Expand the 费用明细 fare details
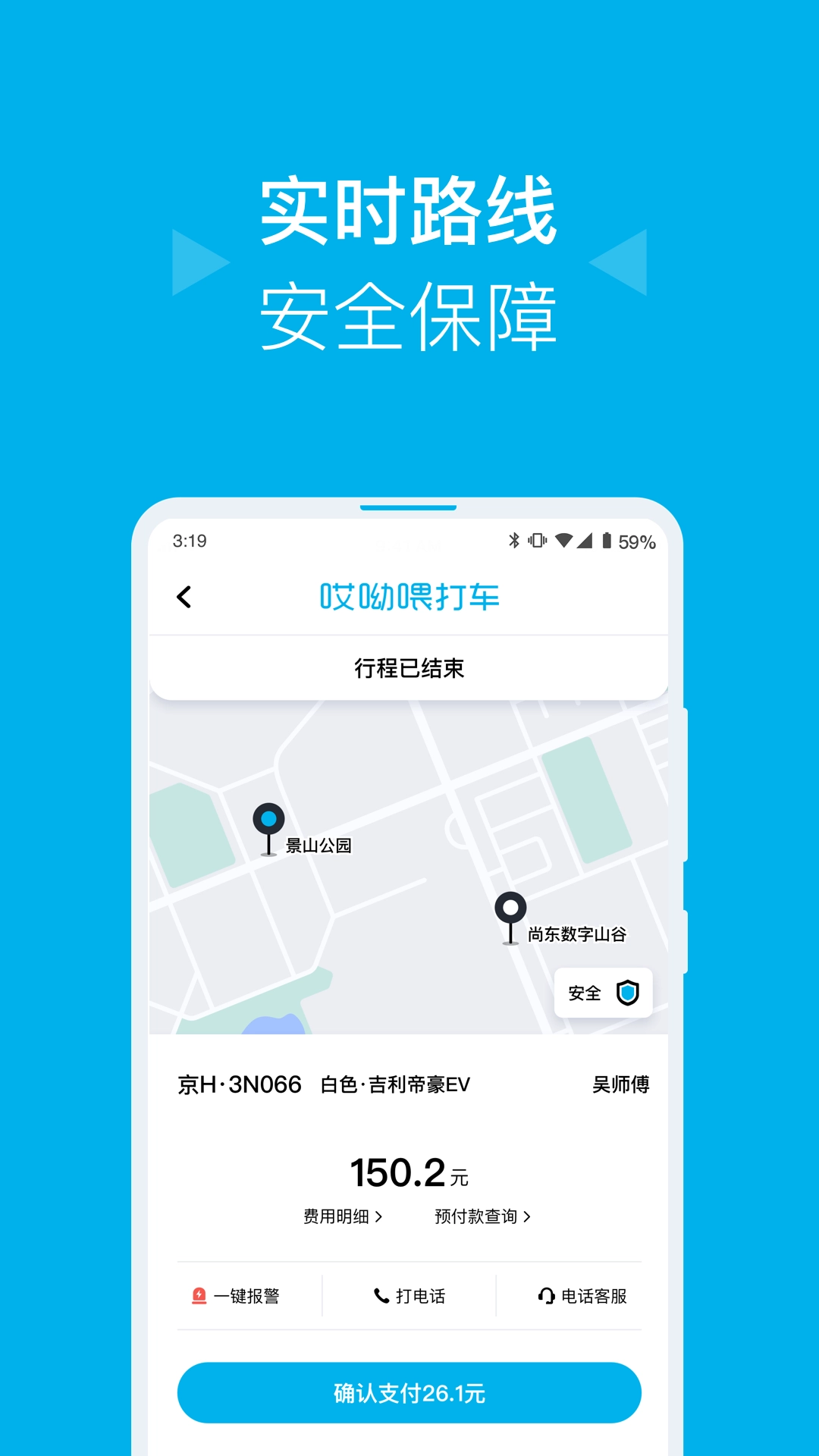This screenshot has width=819, height=1456. (343, 1216)
